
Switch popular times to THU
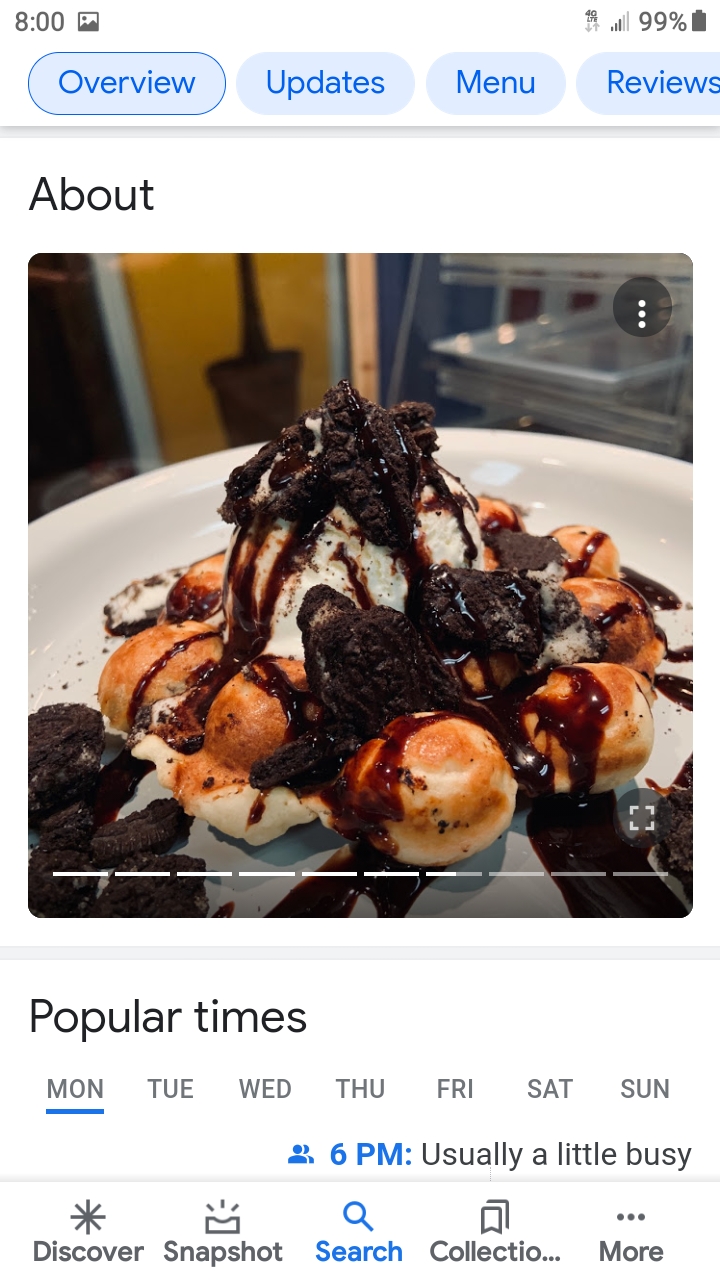360,1089
